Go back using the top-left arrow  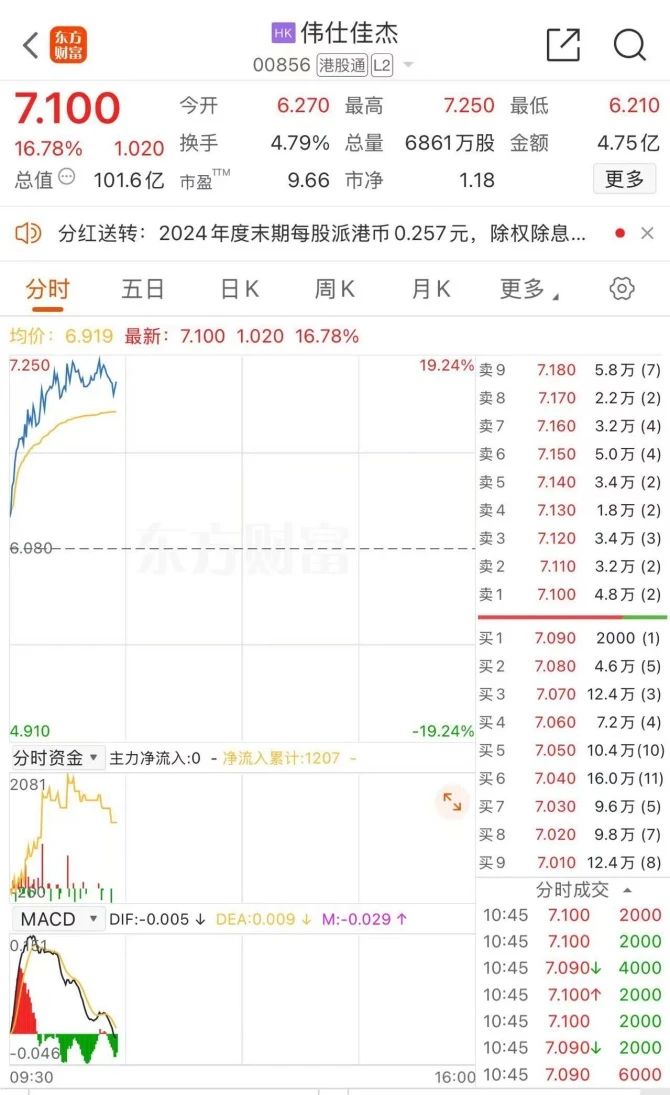click(x=30, y=45)
